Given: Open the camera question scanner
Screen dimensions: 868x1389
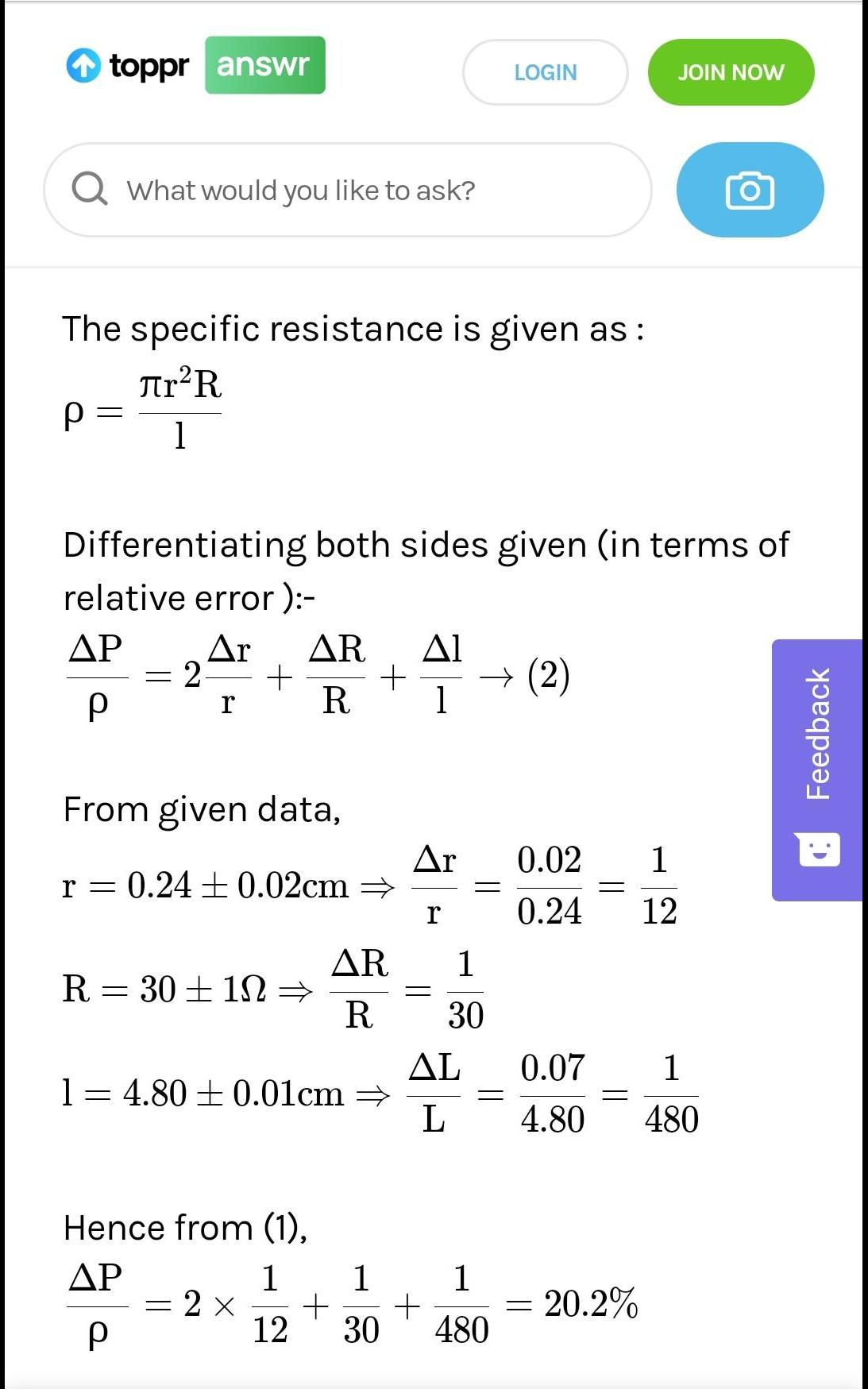Looking at the screenshot, I should [x=750, y=191].
